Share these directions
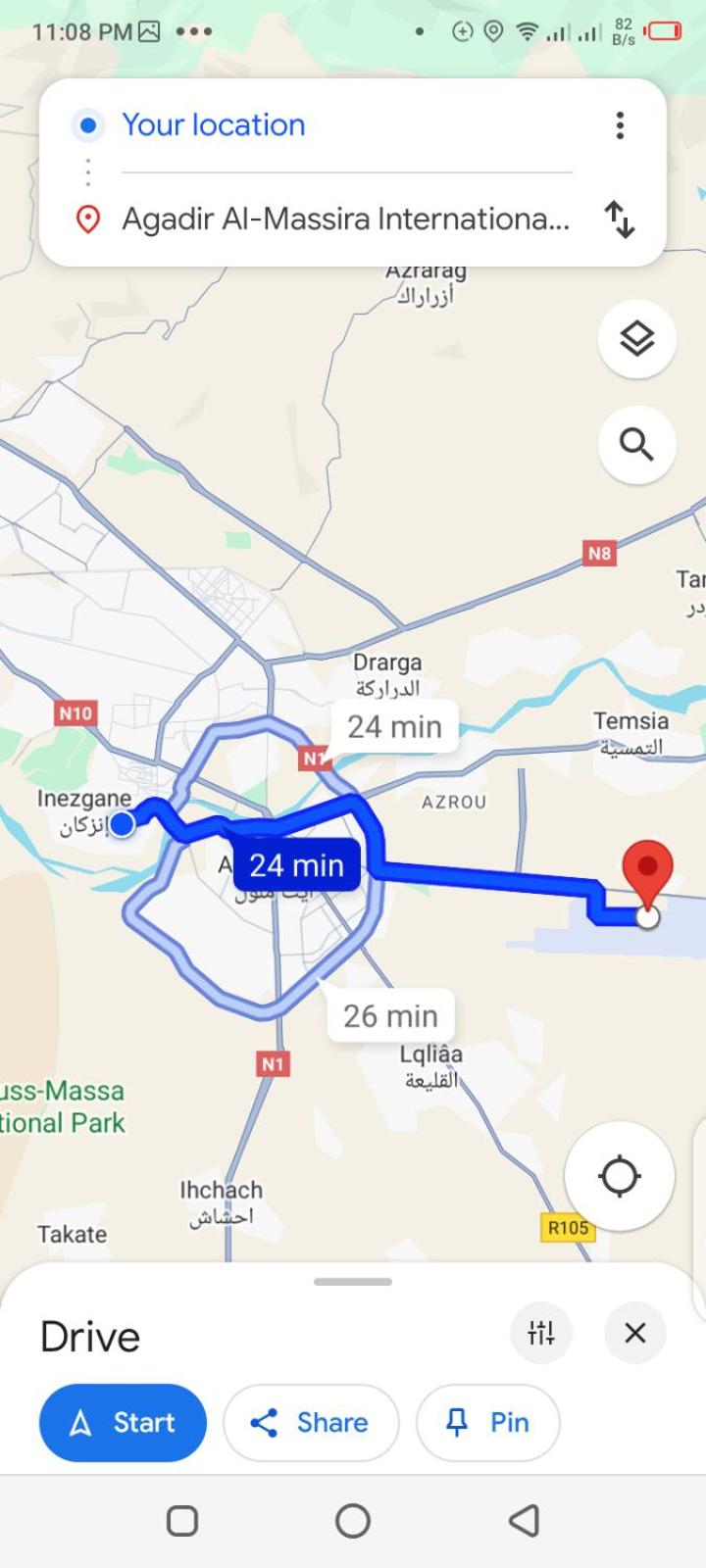Screen dimensions: 706x1568 pos(311,1422)
